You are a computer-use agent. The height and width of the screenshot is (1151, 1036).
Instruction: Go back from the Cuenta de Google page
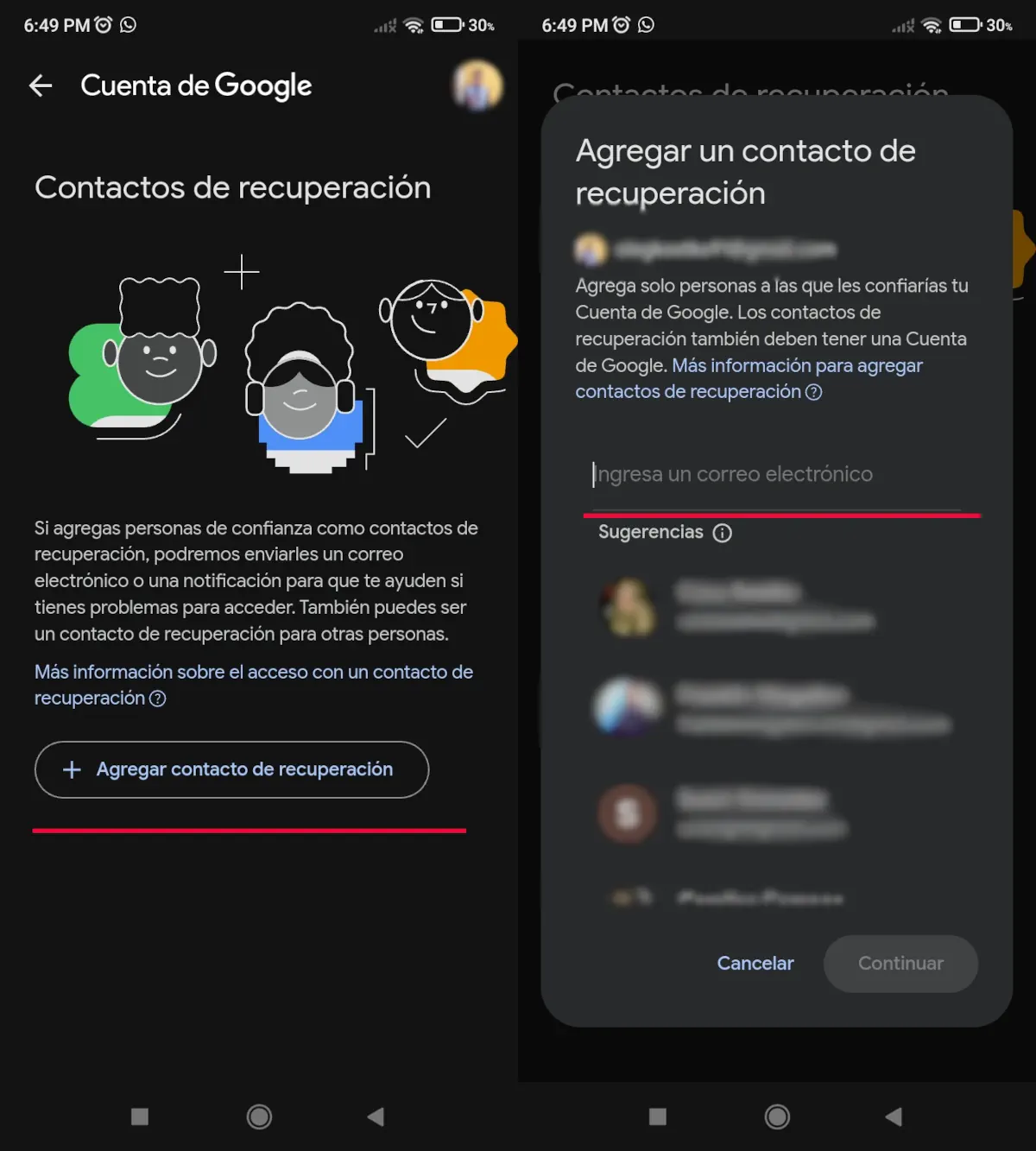click(41, 85)
